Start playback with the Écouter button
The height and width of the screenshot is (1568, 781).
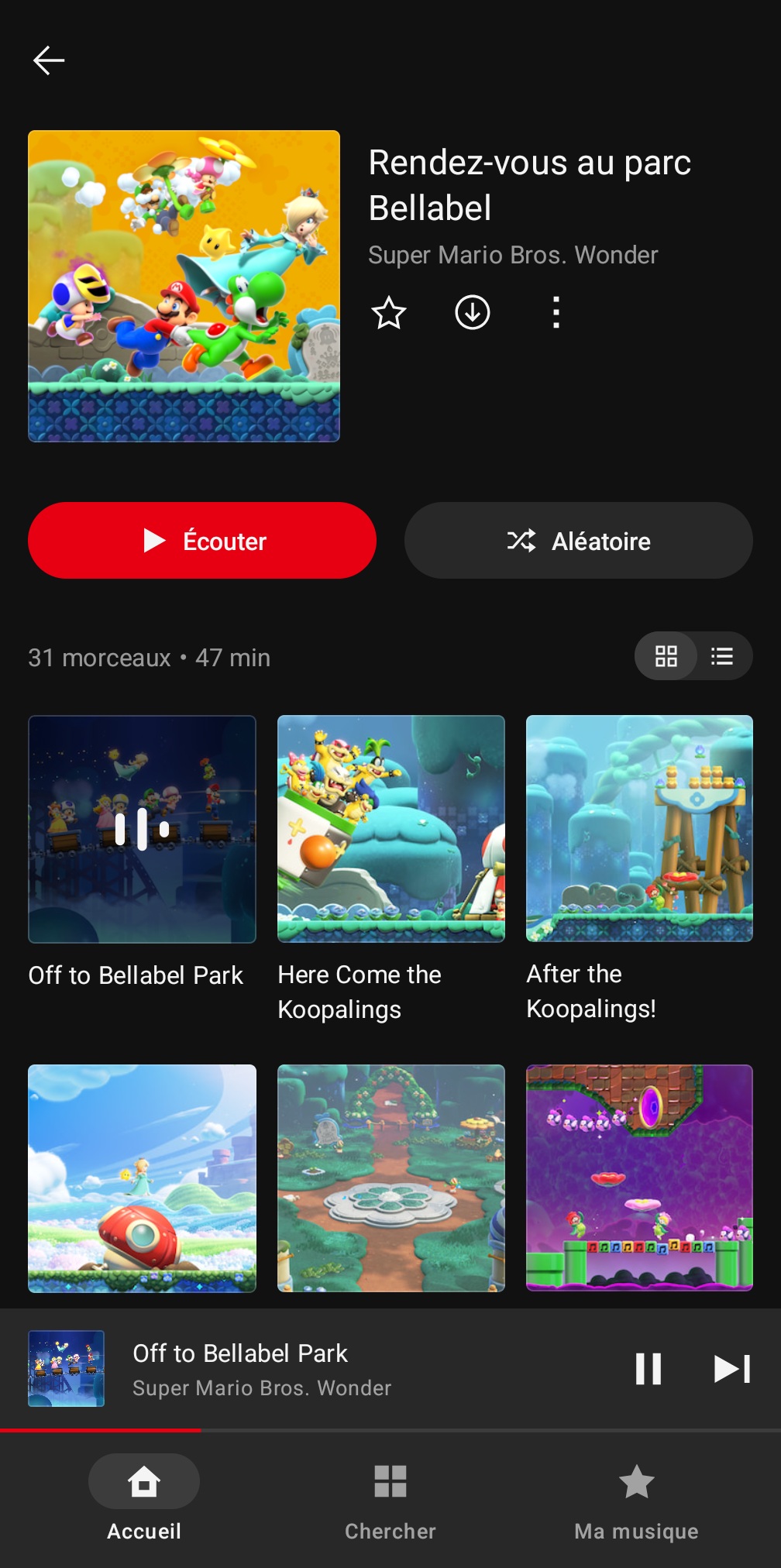(202, 541)
